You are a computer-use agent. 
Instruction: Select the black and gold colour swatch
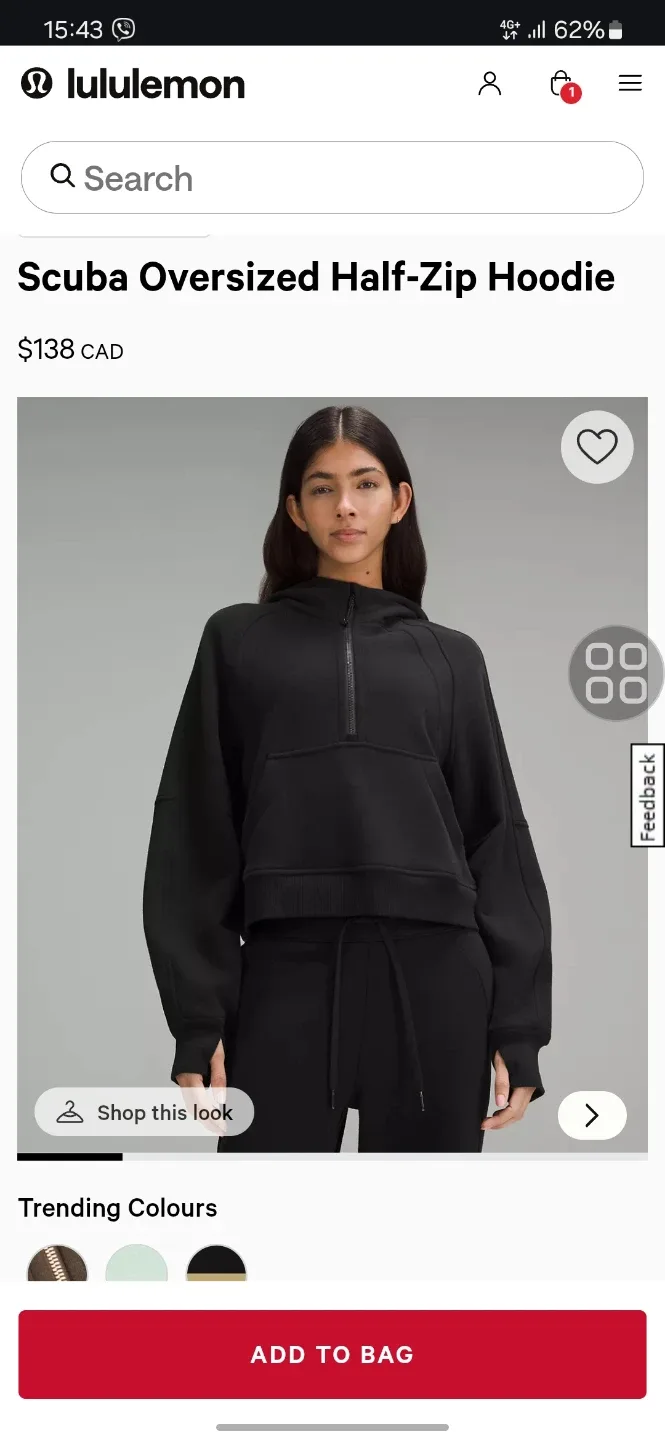pyautogui.click(x=216, y=1265)
